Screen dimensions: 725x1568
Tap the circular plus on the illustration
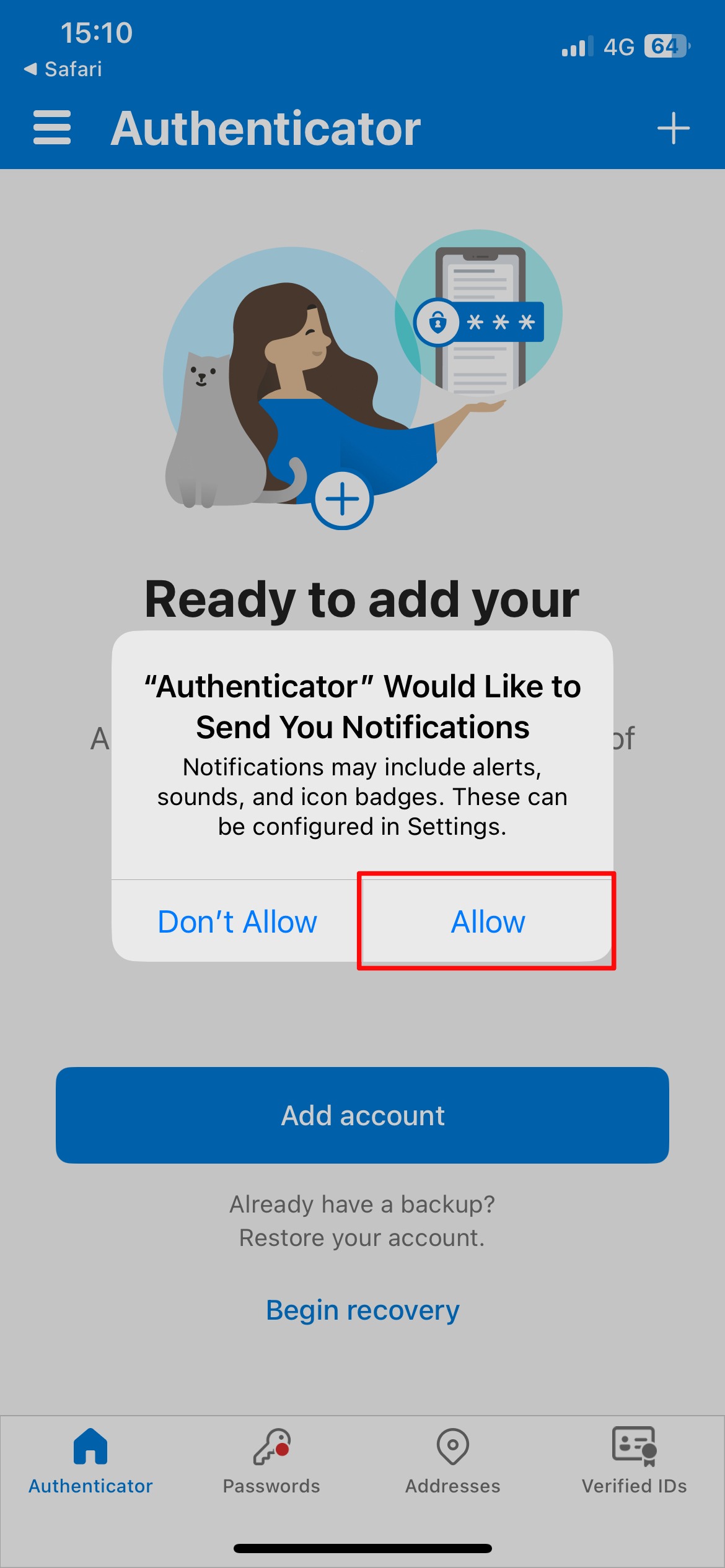point(343,499)
